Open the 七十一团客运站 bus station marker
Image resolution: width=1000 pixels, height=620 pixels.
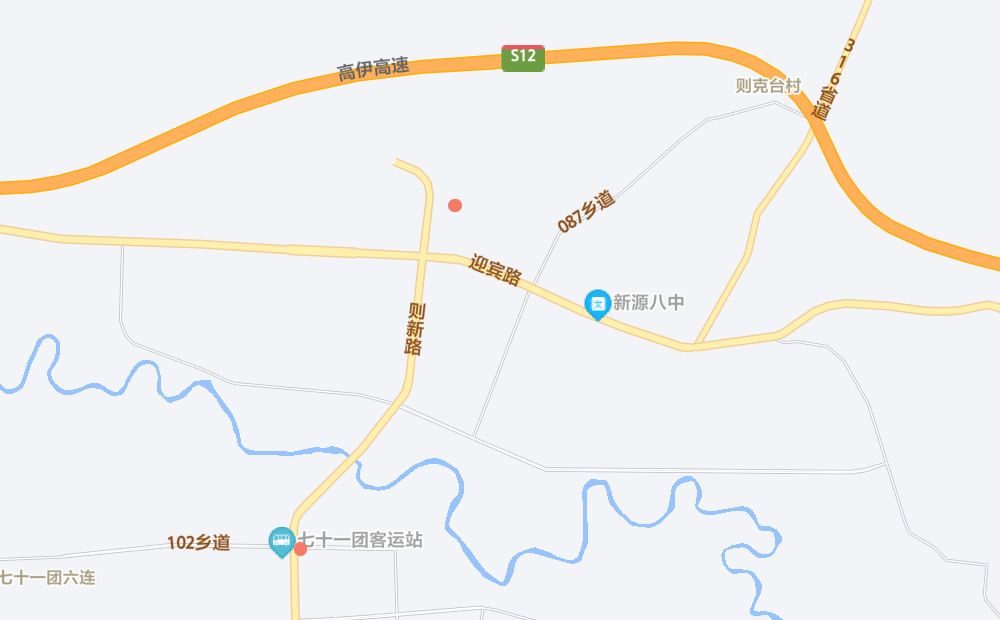(x=282, y=542)
